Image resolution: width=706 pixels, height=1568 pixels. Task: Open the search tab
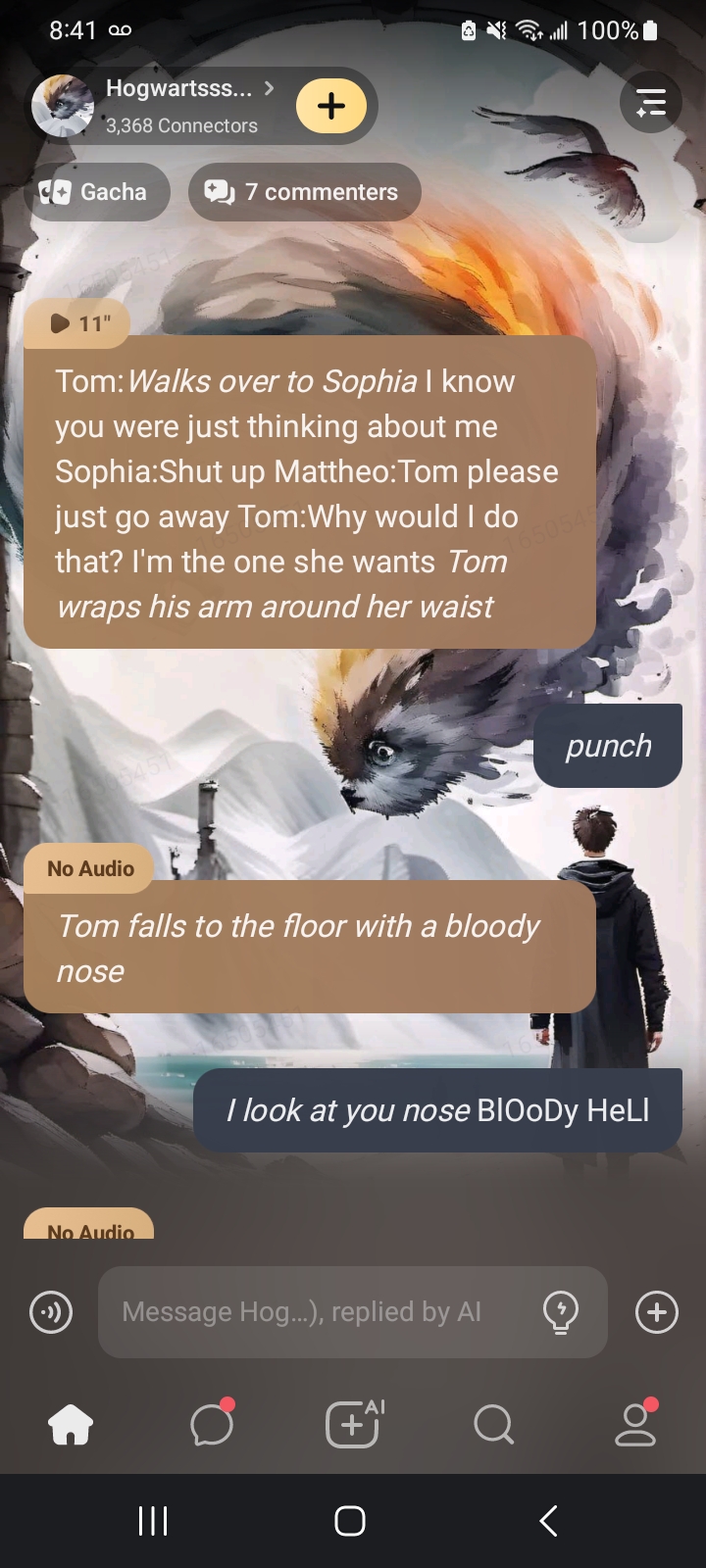pos(493,1425)
